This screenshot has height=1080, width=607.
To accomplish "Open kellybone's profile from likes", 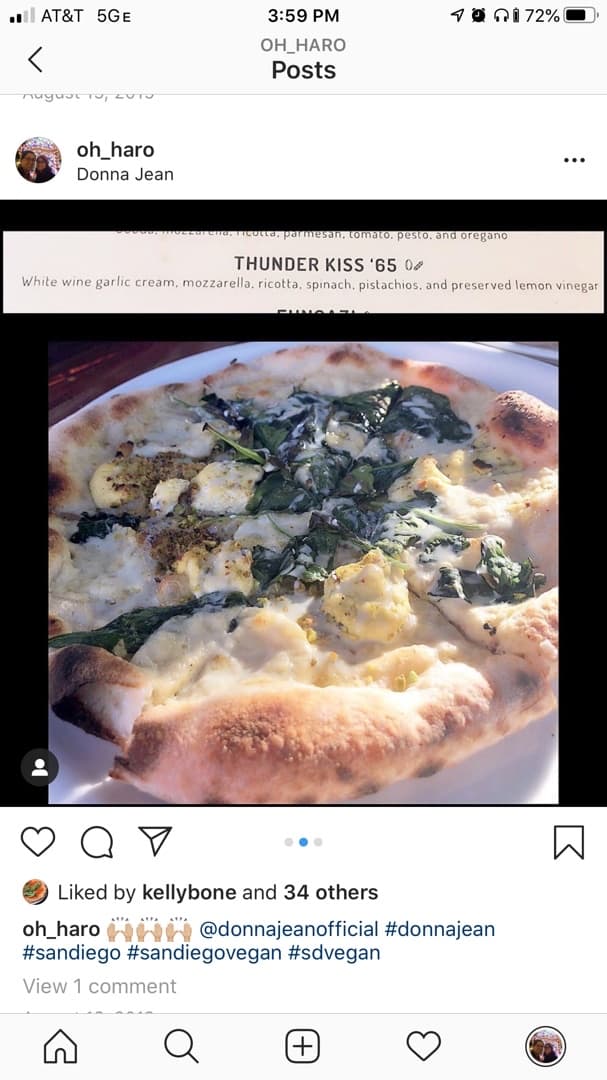I will (189, 892).
